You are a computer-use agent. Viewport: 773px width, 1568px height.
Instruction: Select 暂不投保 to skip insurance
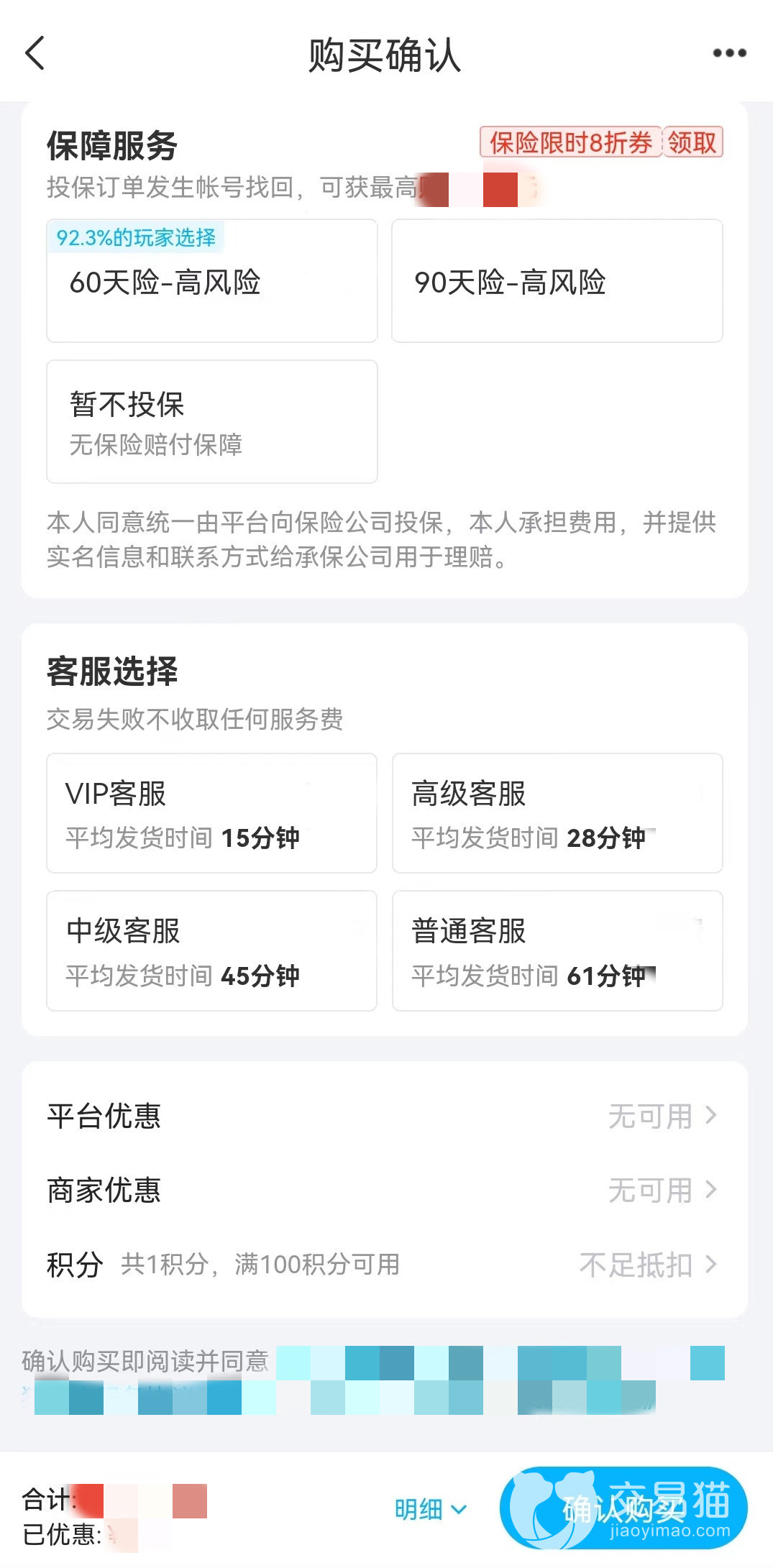click(211, 422)
